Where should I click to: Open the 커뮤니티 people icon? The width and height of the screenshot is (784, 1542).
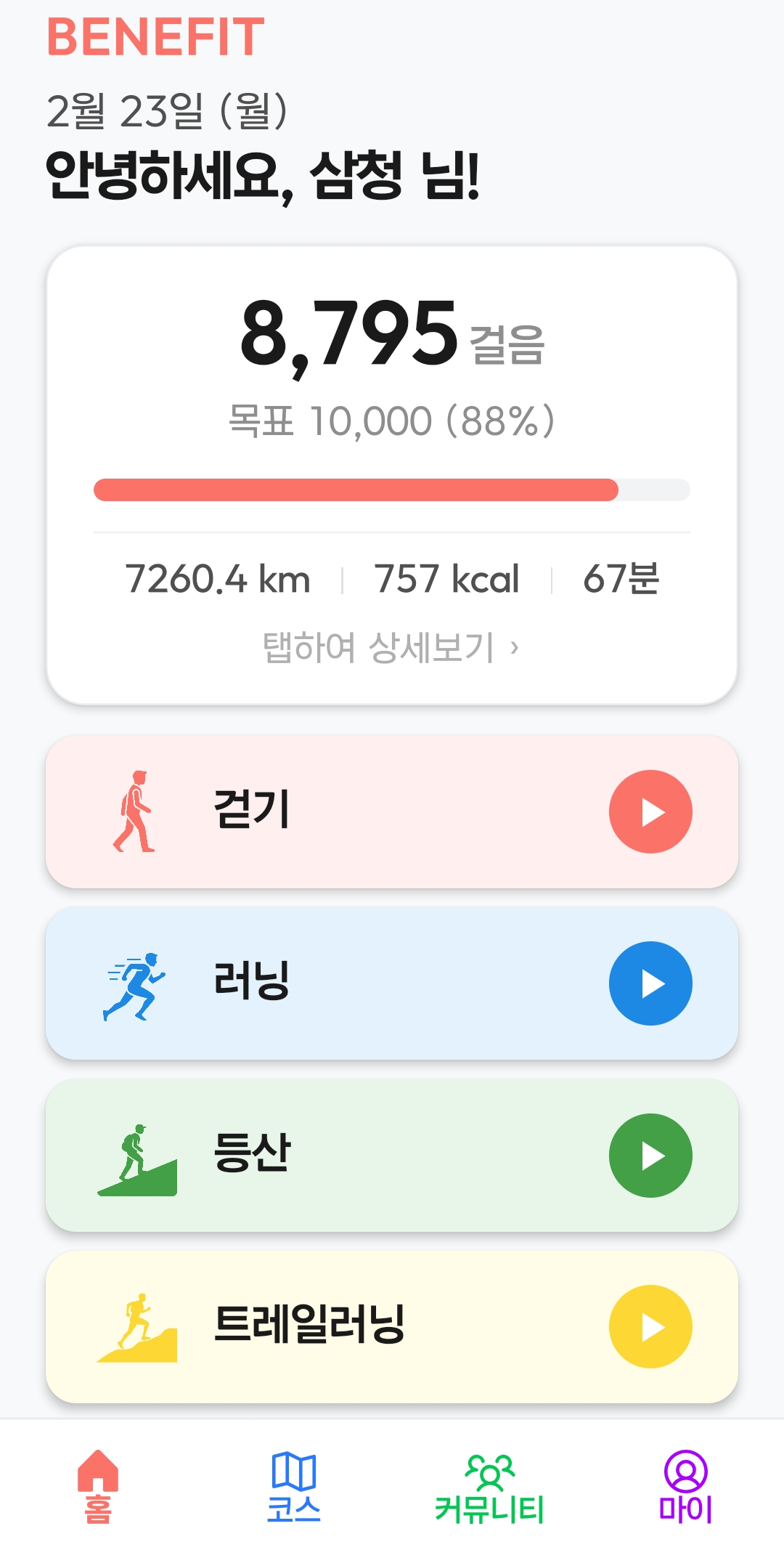coord(490,1469)
